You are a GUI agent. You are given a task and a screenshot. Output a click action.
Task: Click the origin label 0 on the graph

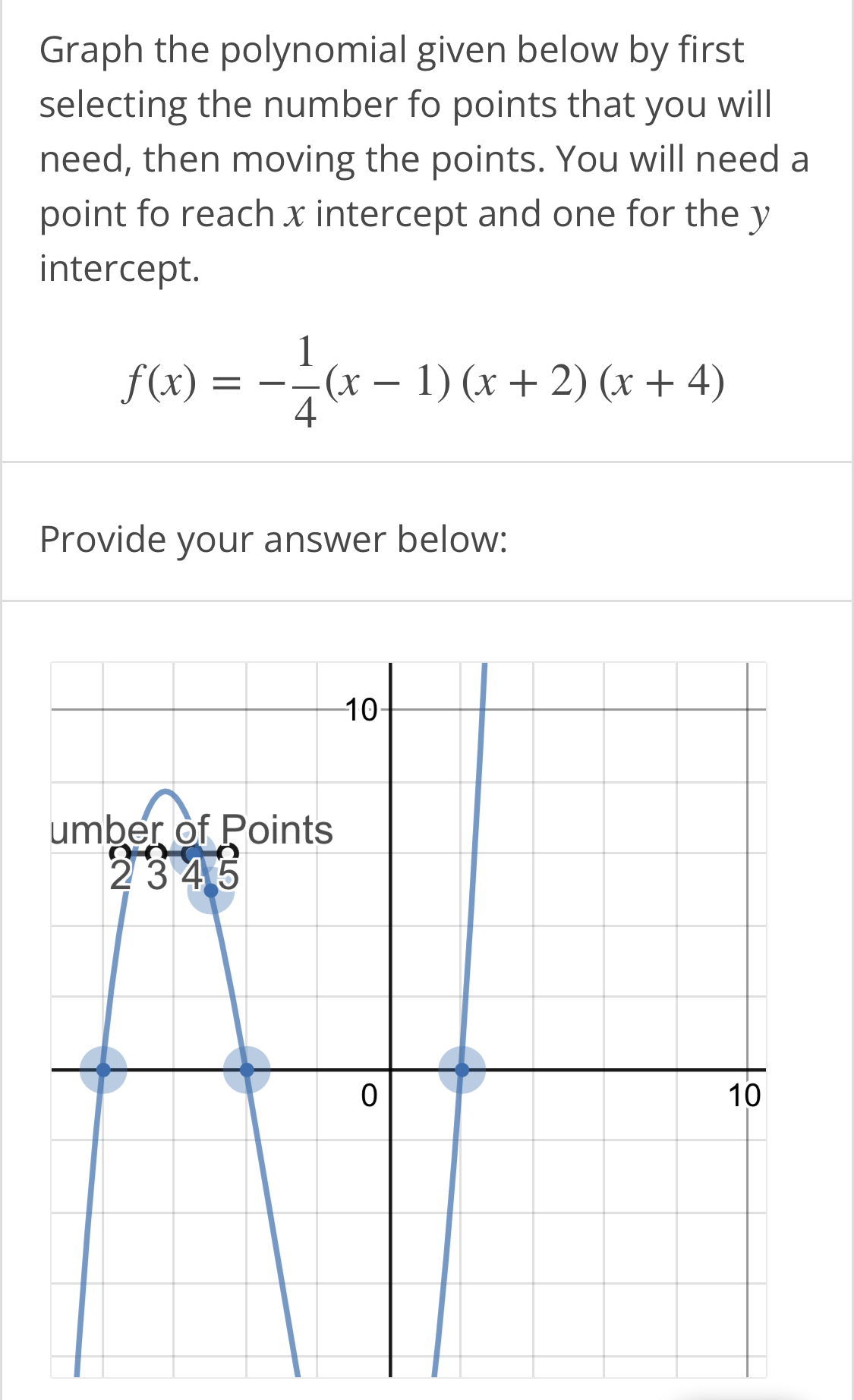[x=369, y=1096]
